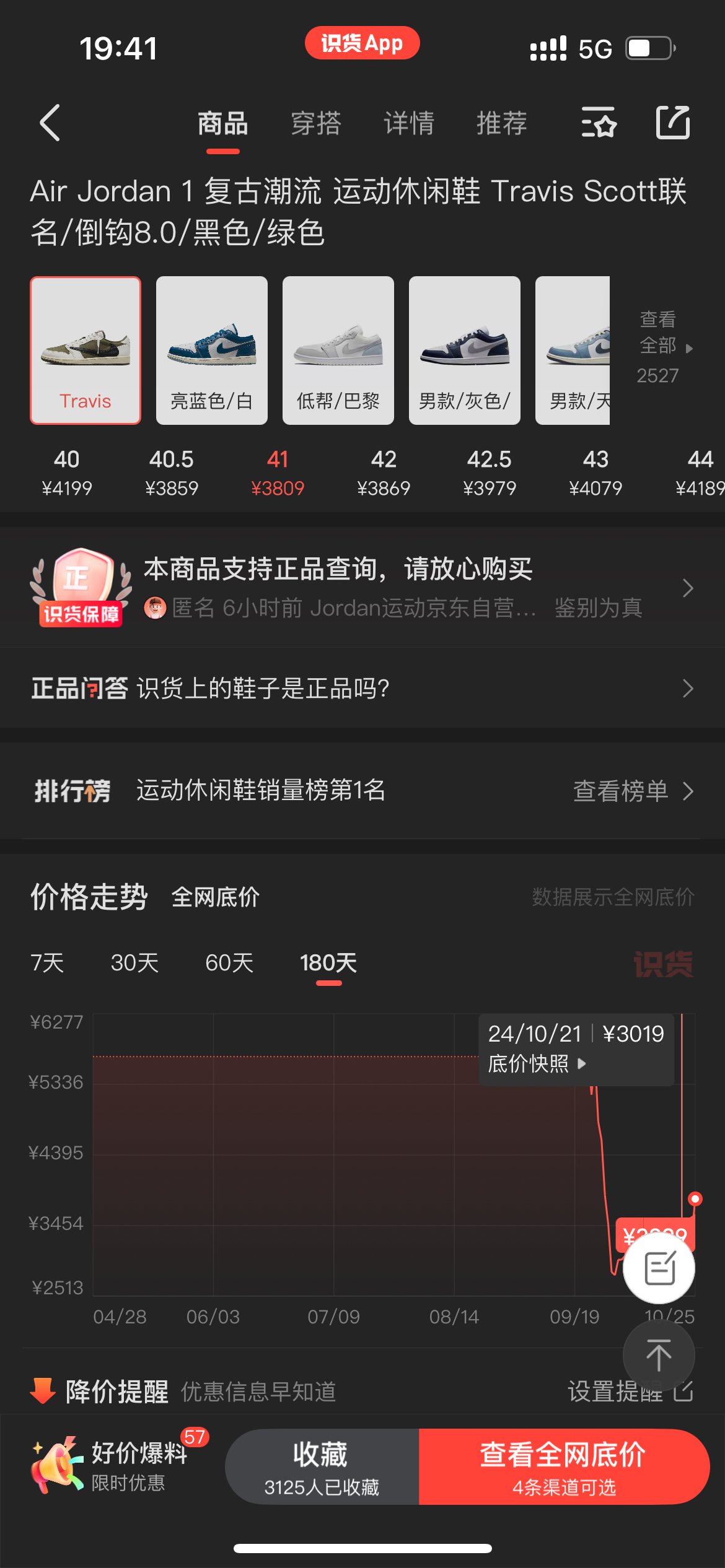Screen dimensions: 725x1568
Task: Show the 7天 price trend
Action: pyautogui.click(x=48, y=963)
